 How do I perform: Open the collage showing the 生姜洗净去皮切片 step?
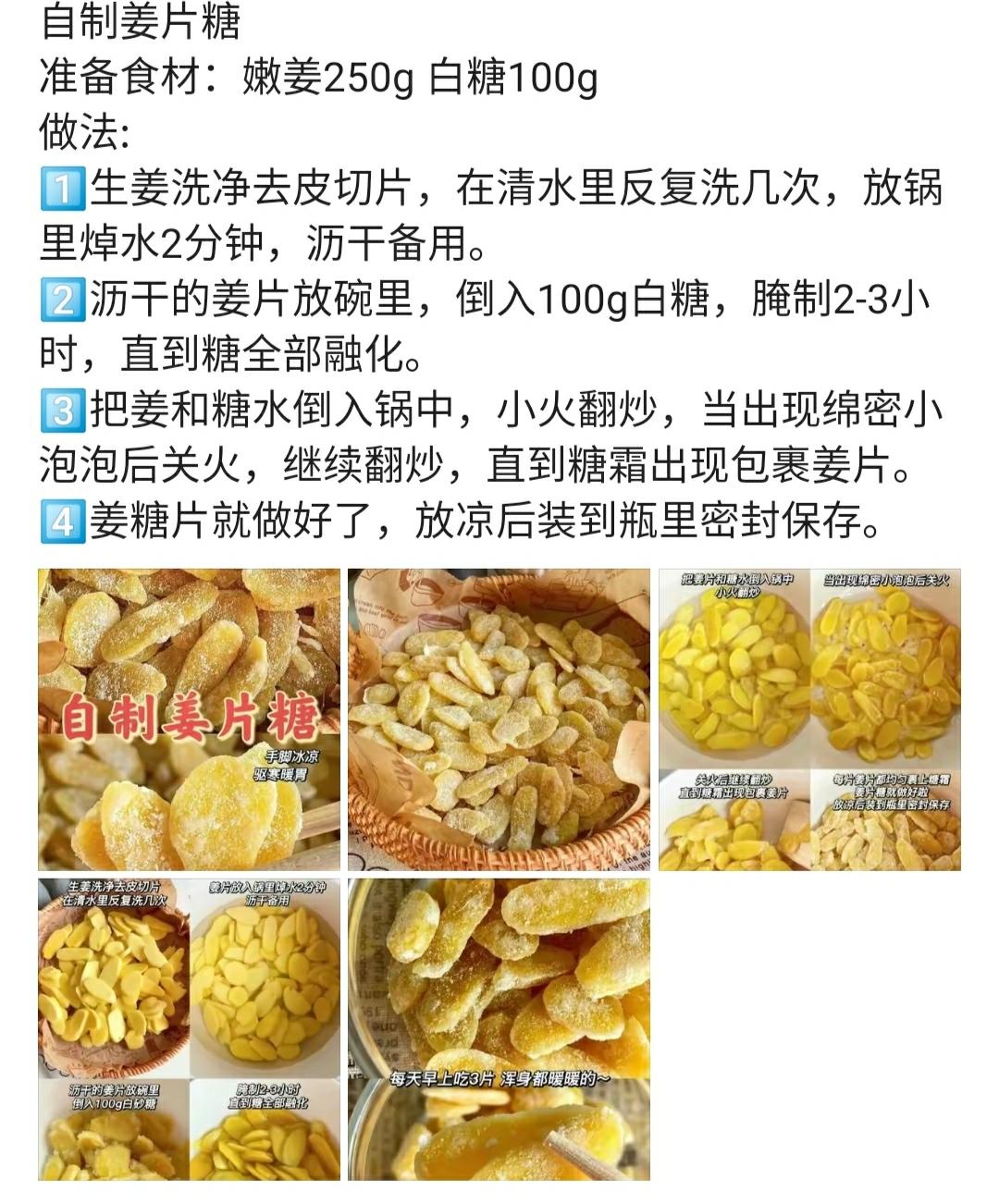coord(189,1029)
